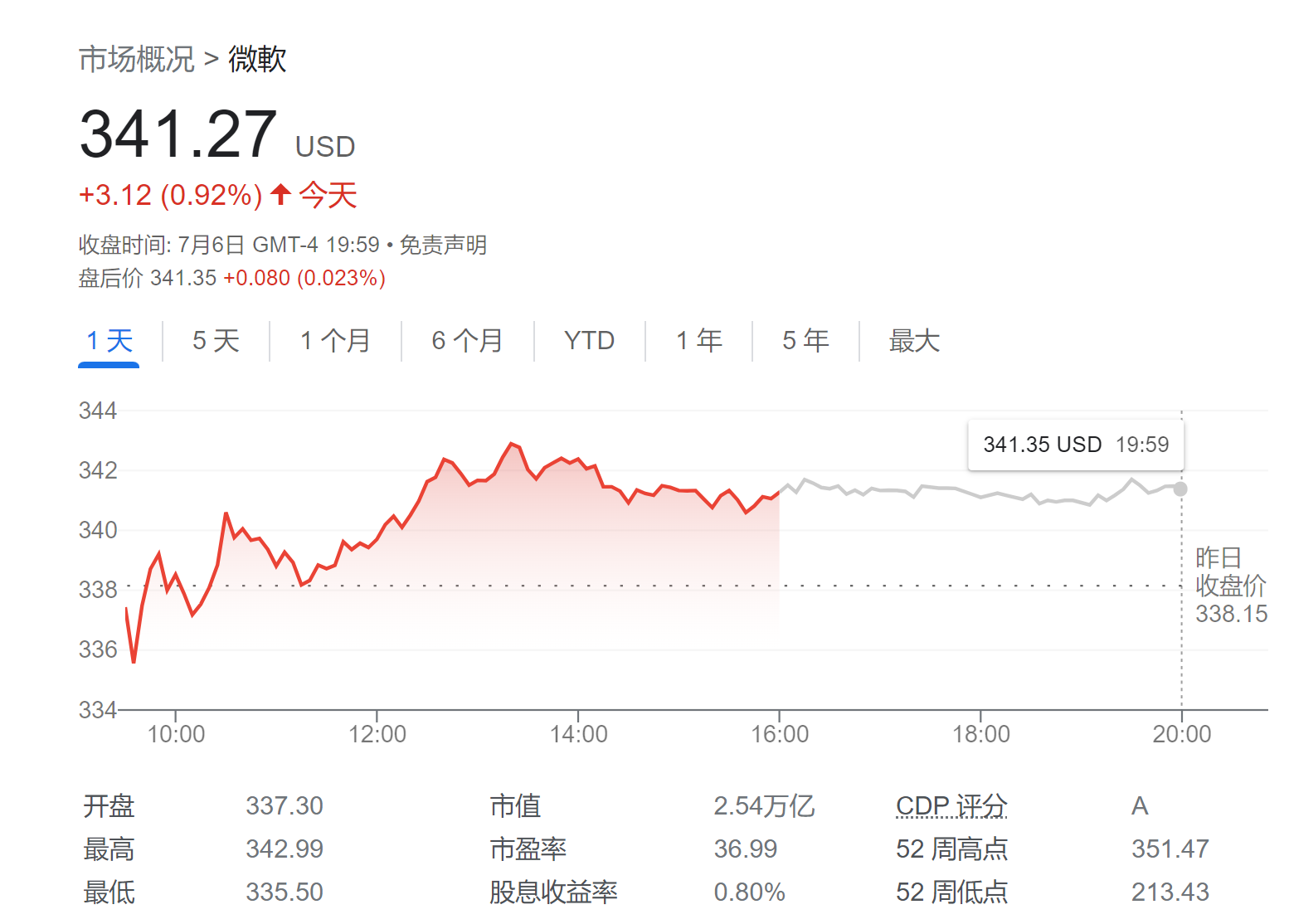Open the 市场概况 breadcrumb link
The image size is (1289, 924).
(137, 59)
